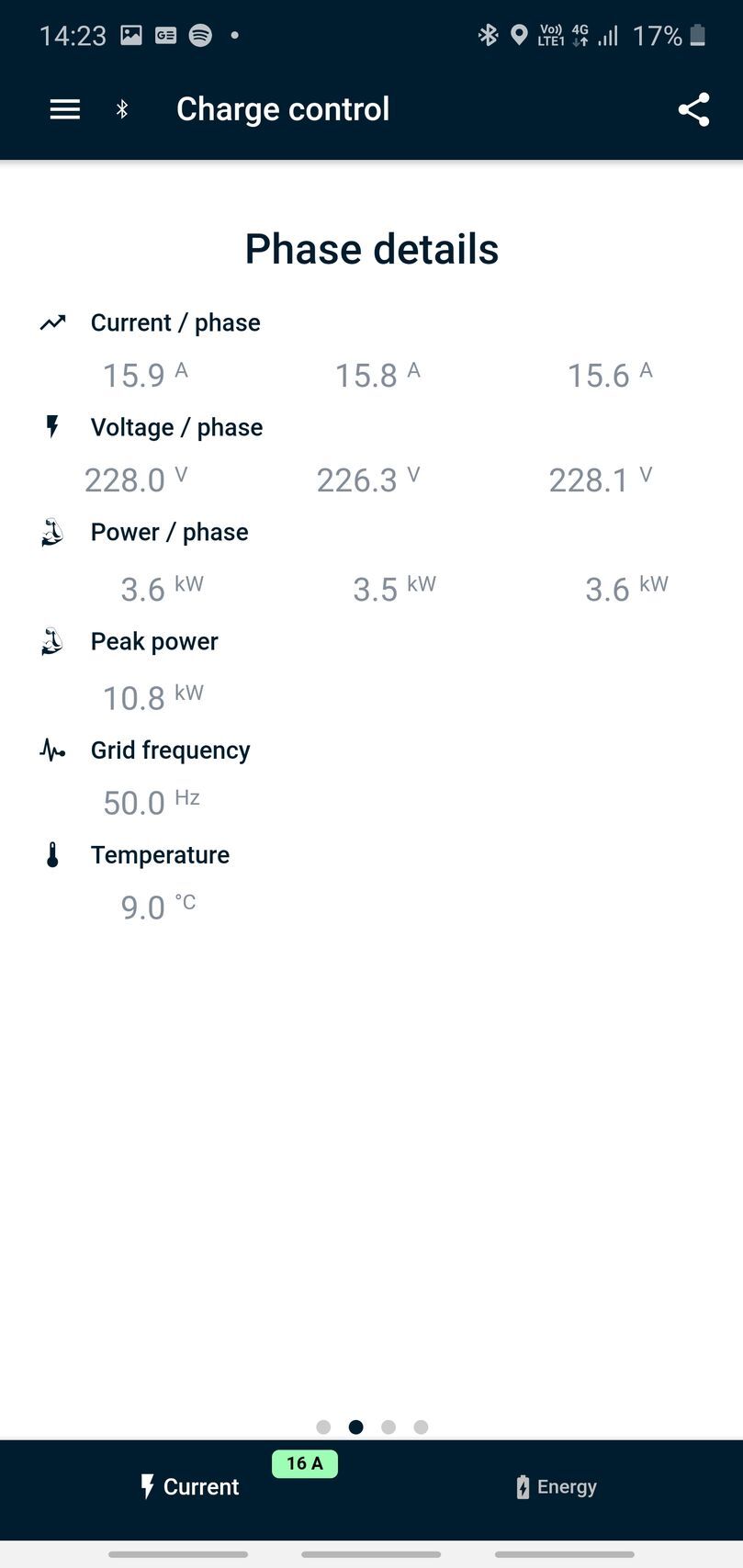This screenshot has height=1568, width=743.
Task: Share the charge control data
Action: click(x=693, y=109)
